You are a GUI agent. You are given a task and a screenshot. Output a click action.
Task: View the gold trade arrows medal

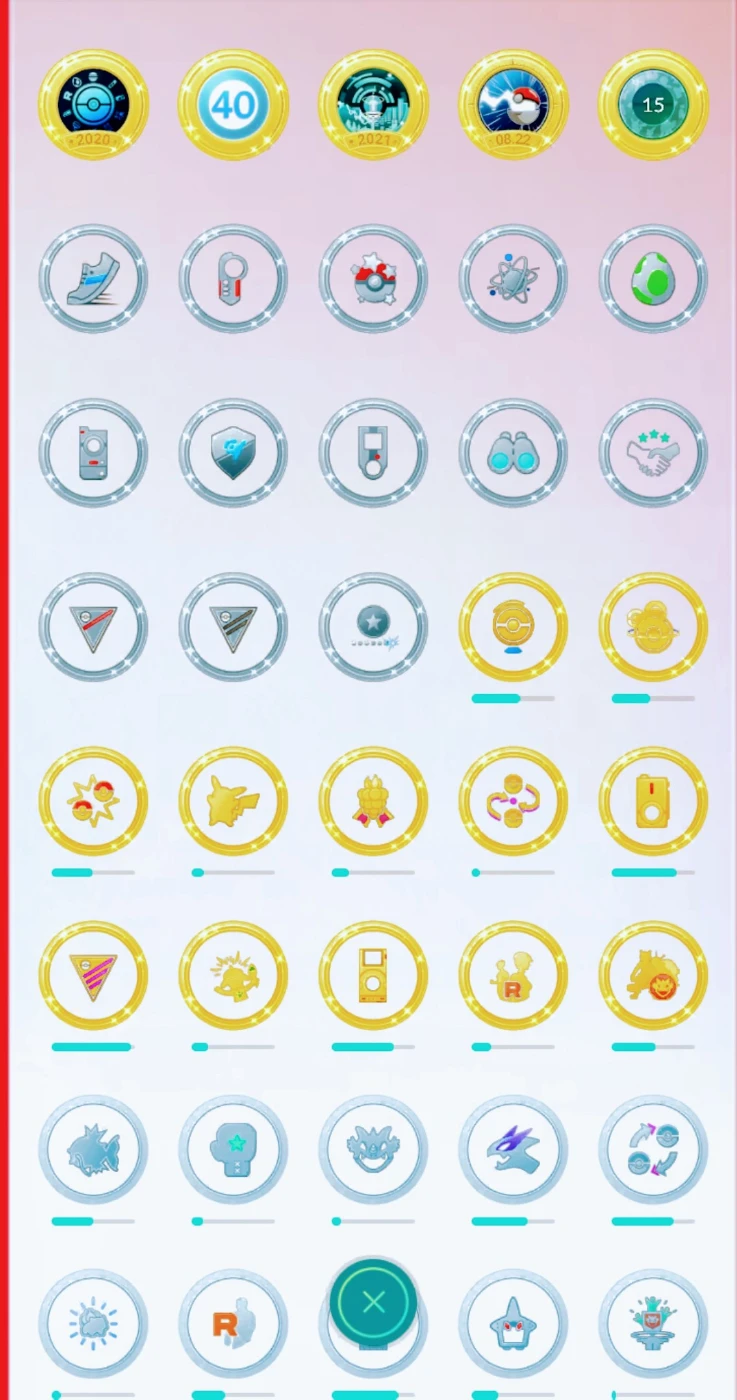point(513,802)
